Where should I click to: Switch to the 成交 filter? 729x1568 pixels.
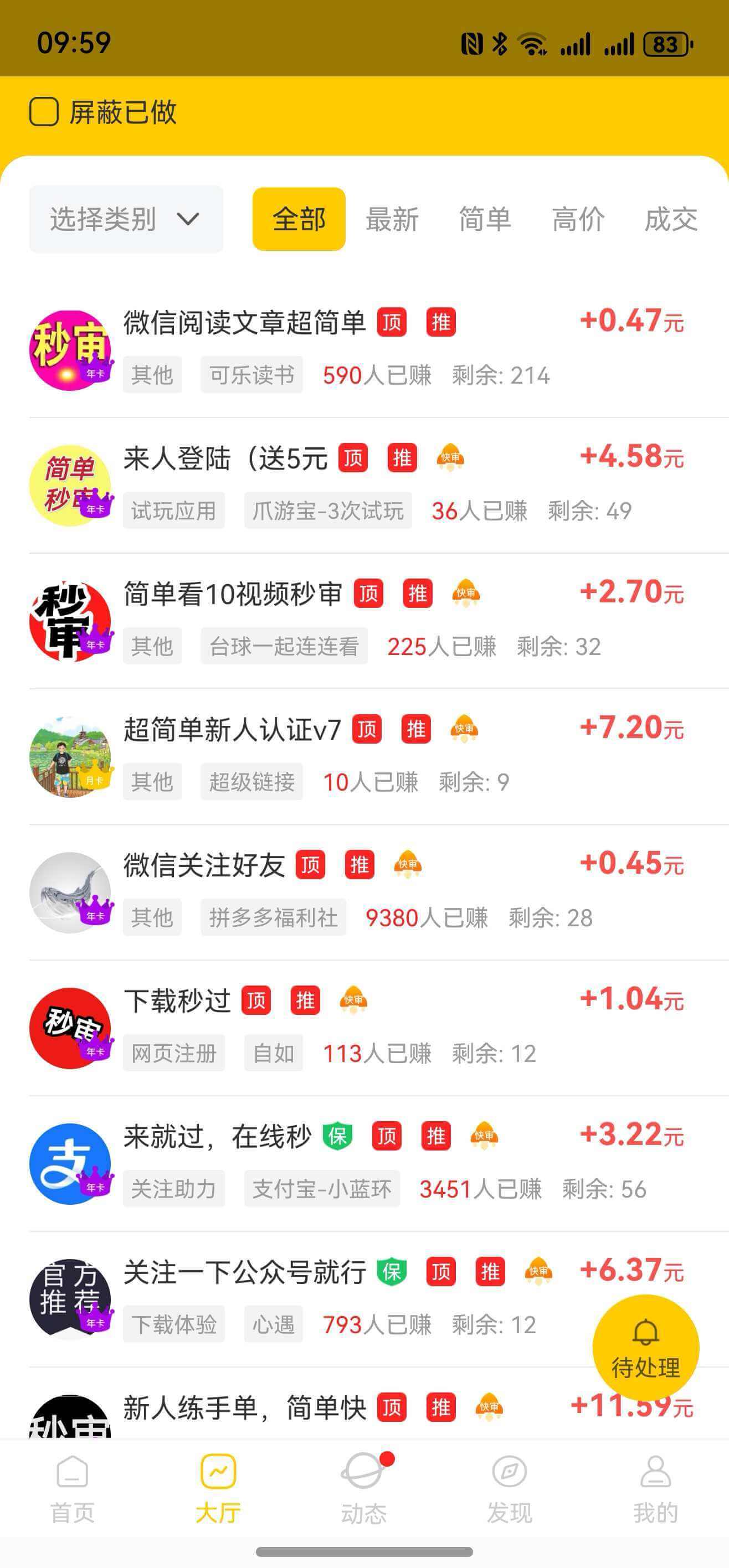(x=670, y=219)
